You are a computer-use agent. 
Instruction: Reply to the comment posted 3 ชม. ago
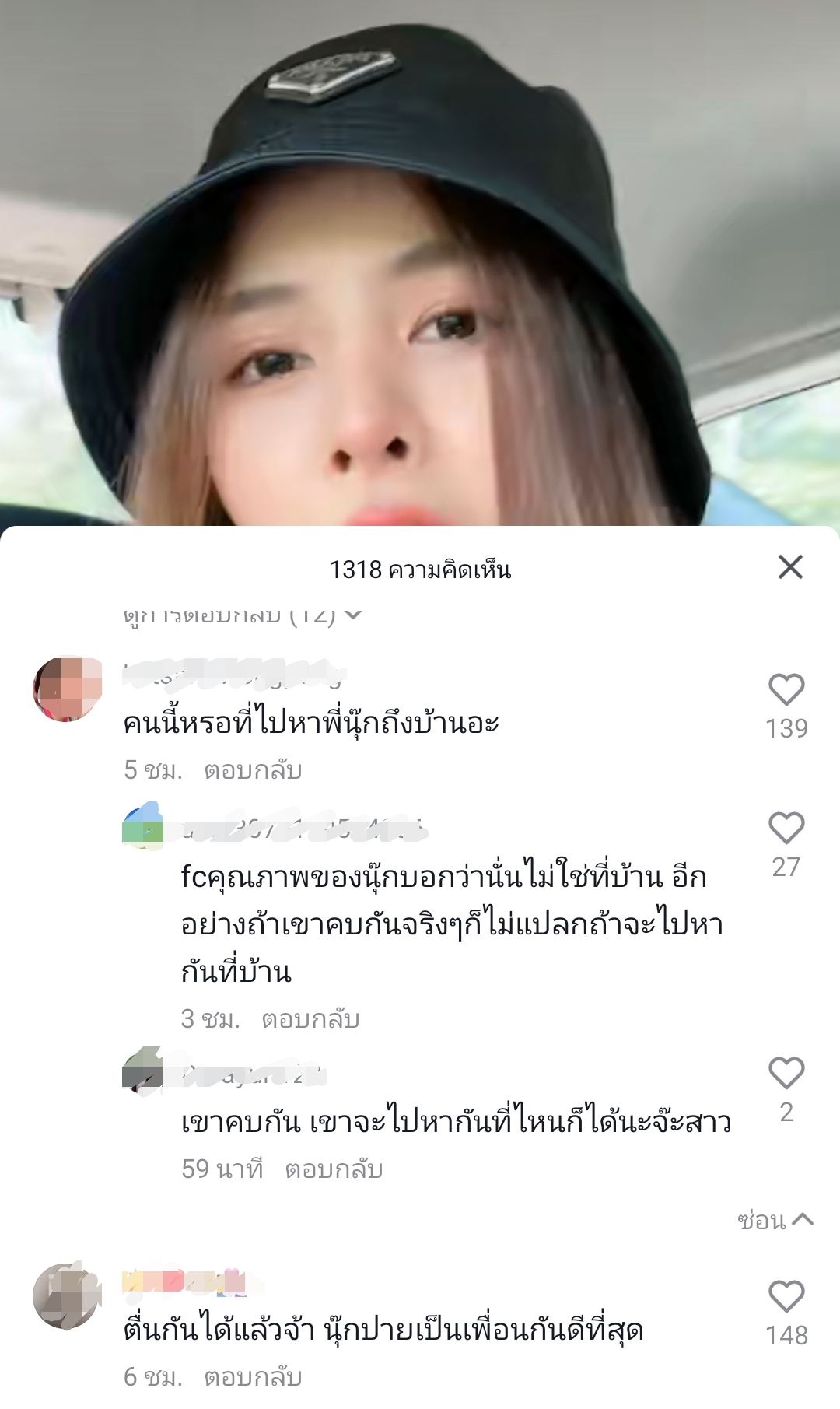[310, 1019]
